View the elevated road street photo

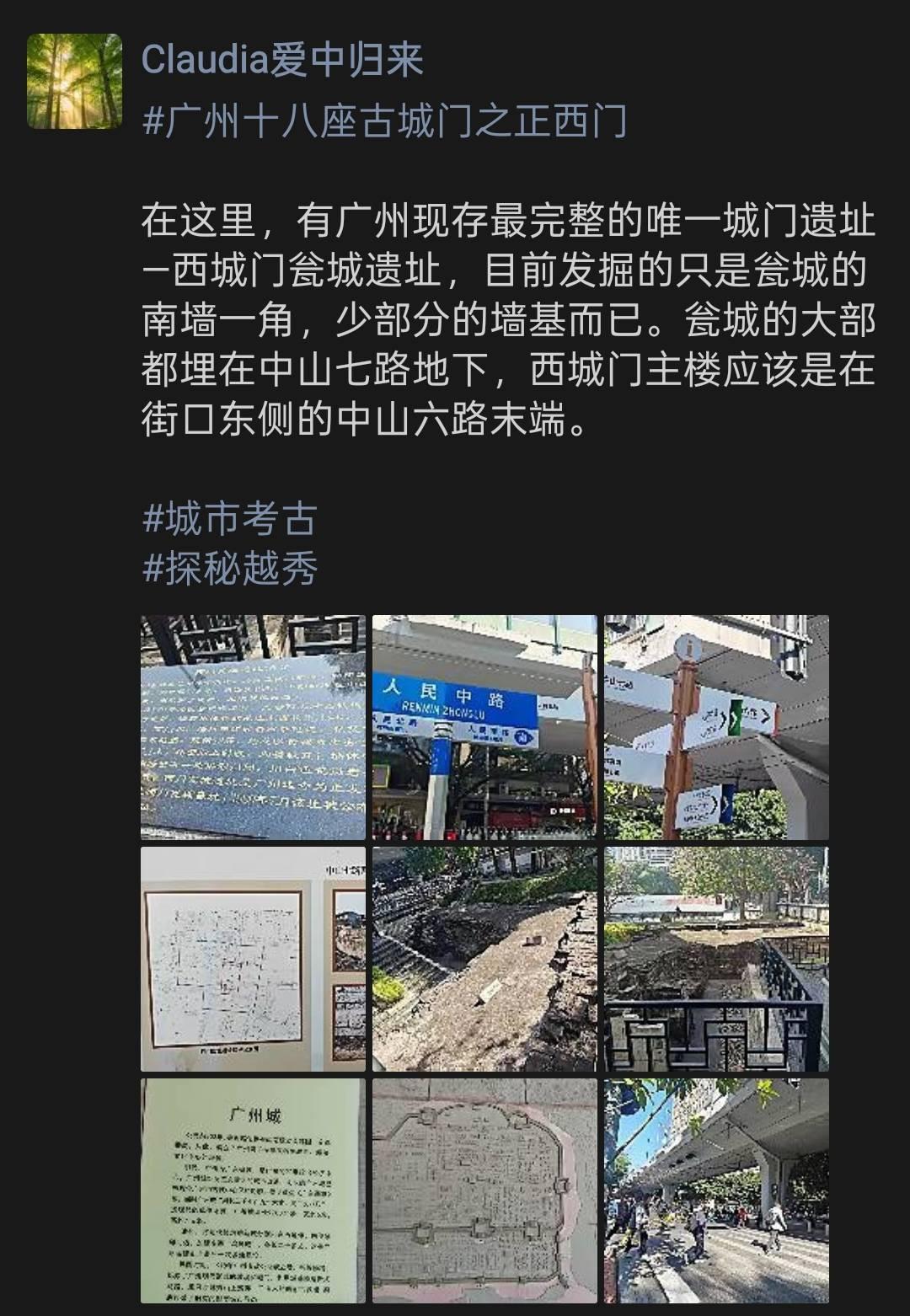(716, 1190)
